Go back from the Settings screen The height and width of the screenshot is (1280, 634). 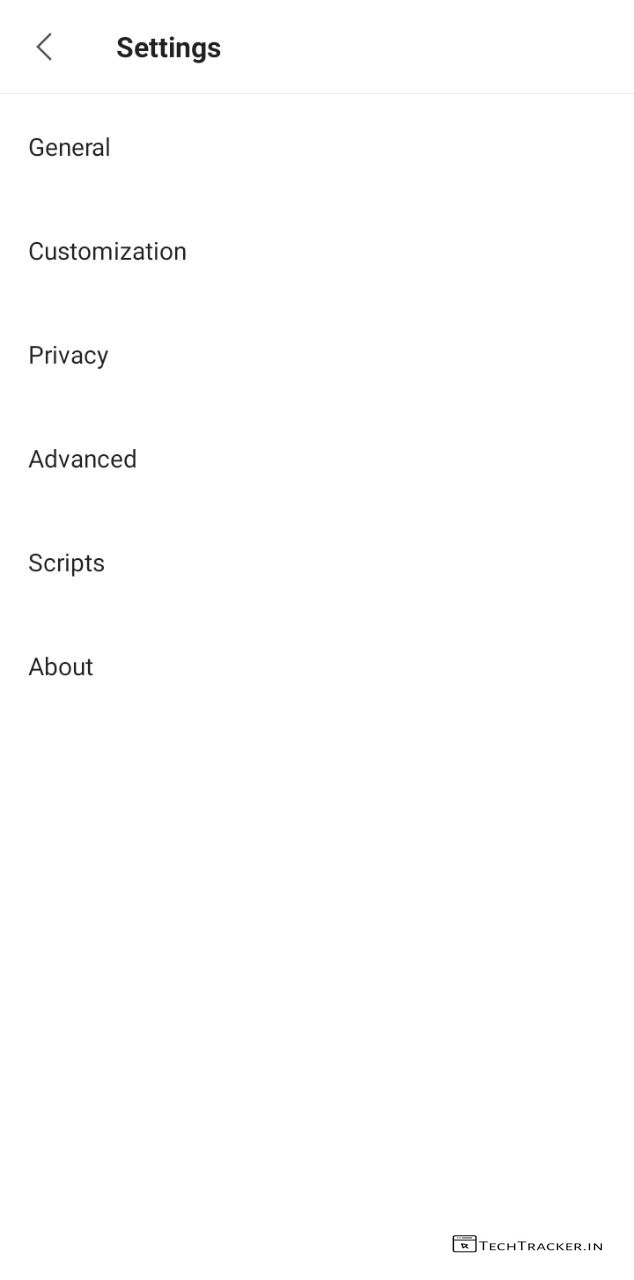tap(44, 47)
